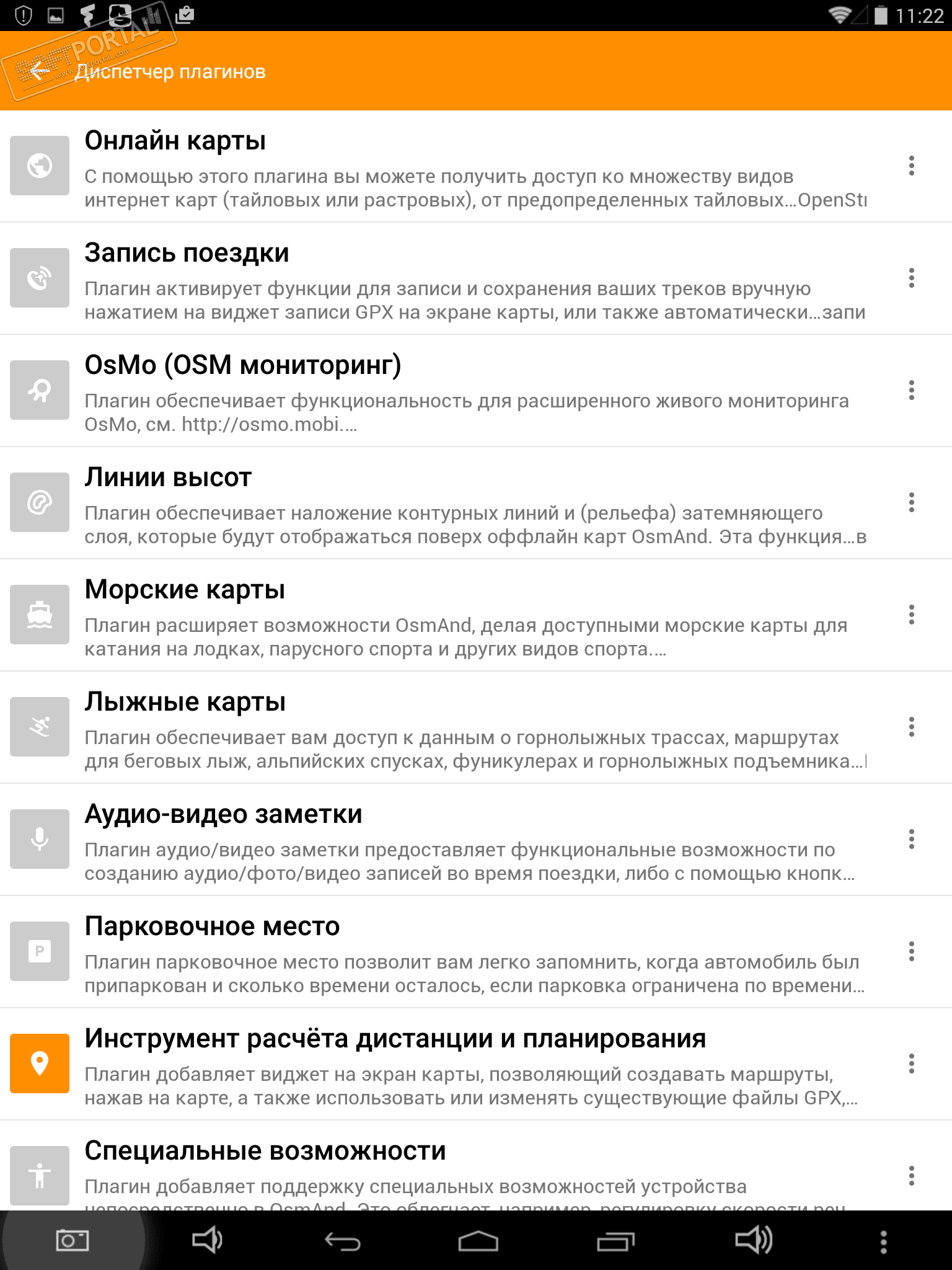
Task: Show options for Аудио-видео заметки
Action: pyautogui.click(x=911, y=839)
